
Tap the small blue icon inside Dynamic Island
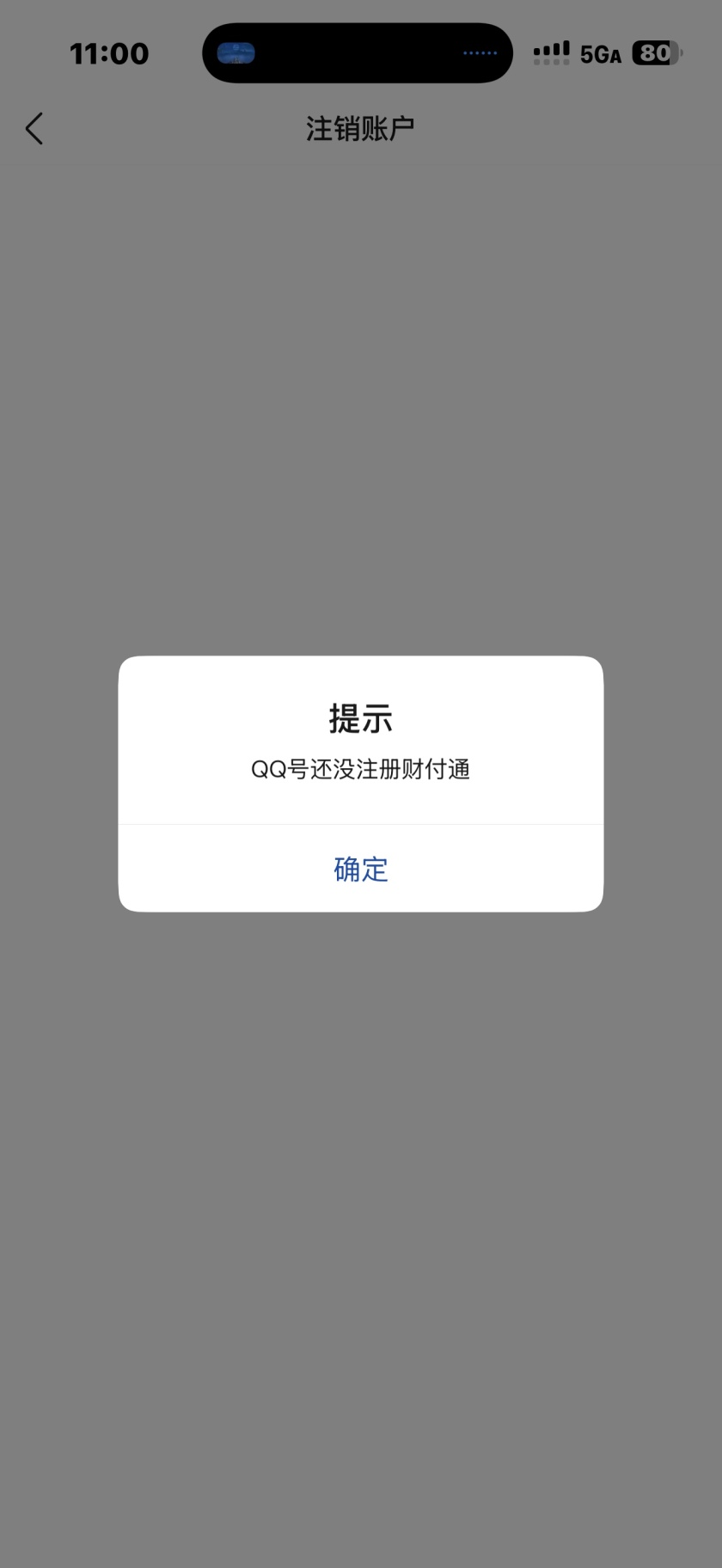[236, 52]
